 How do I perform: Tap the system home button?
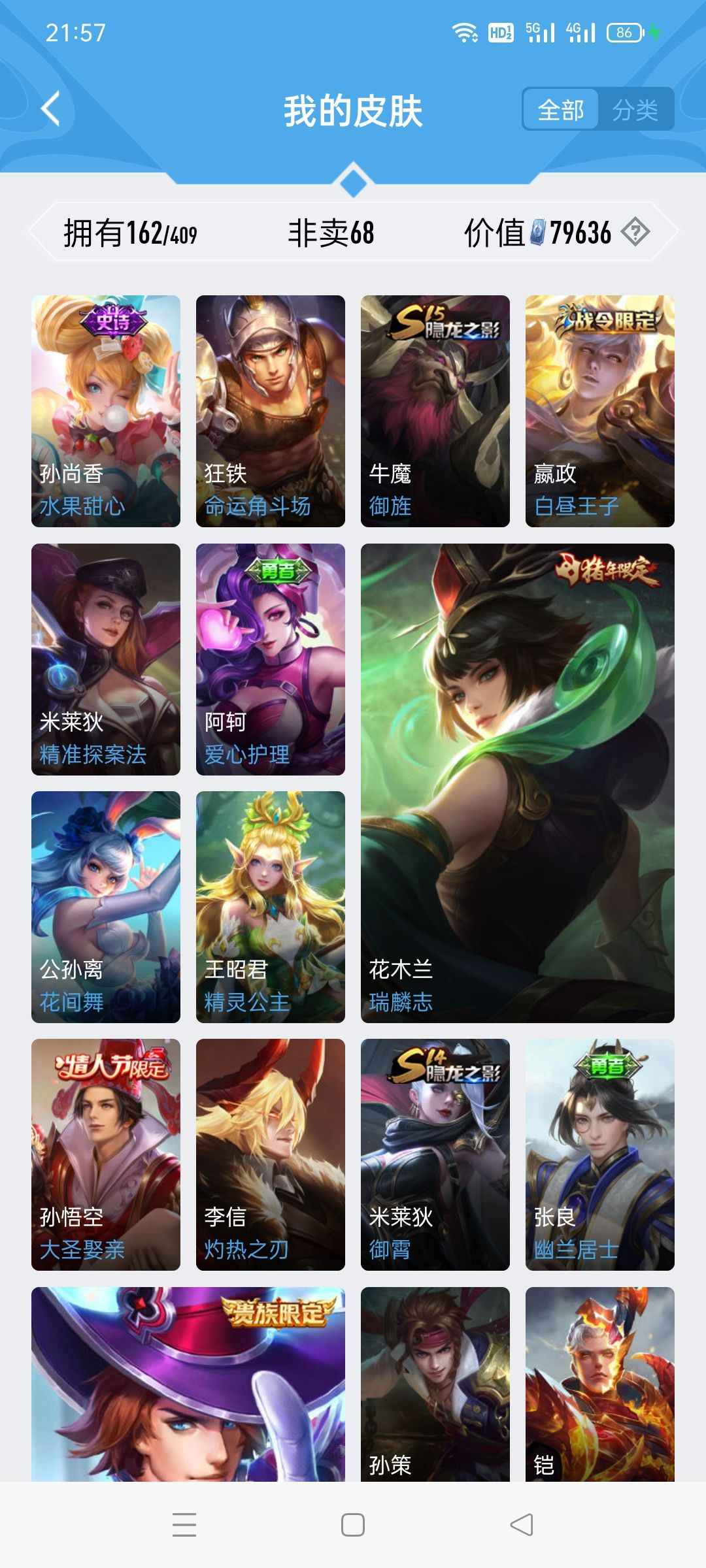point(353,1525)
